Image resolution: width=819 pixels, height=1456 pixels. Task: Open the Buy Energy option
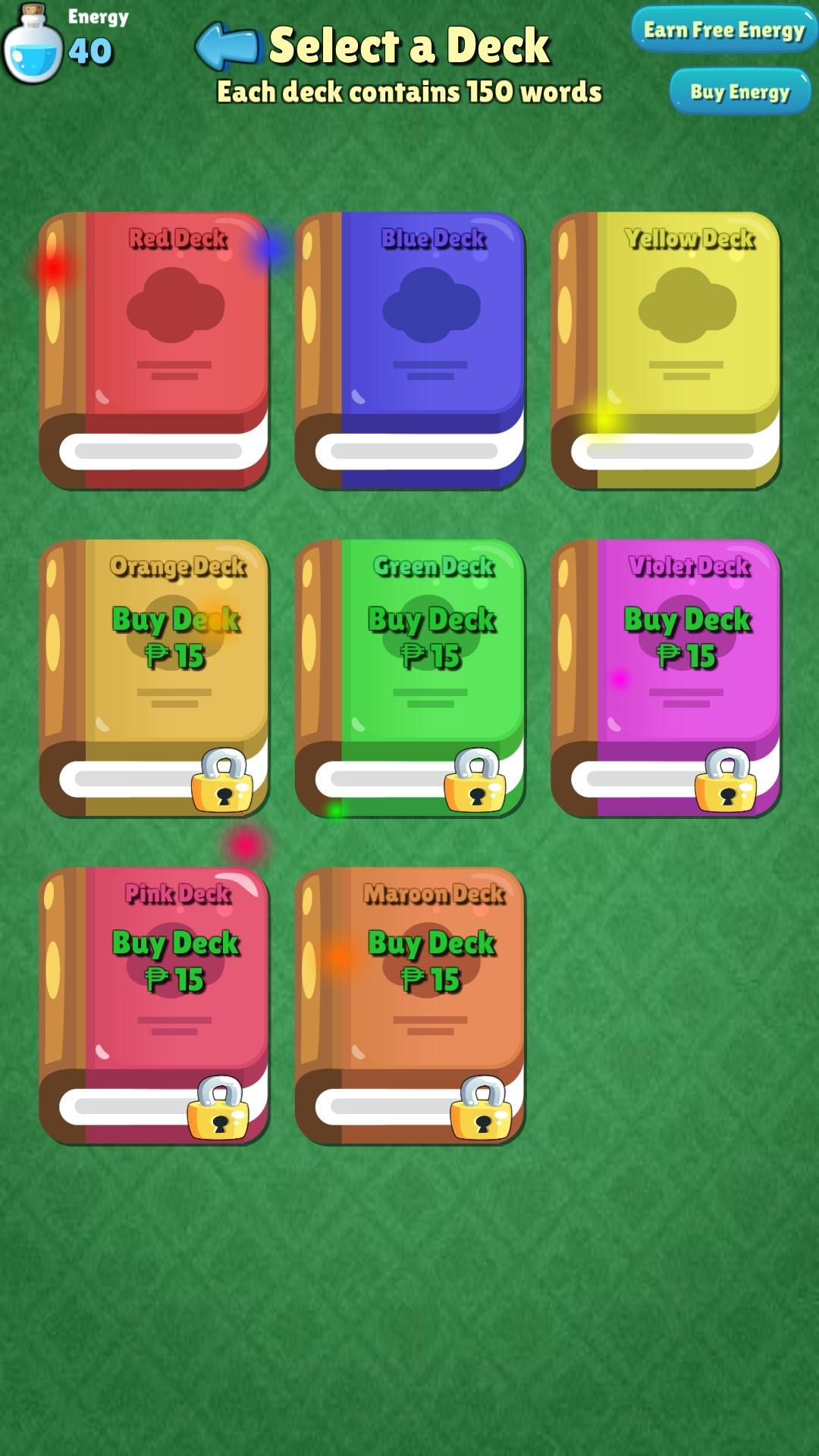[x=739, y=92]
